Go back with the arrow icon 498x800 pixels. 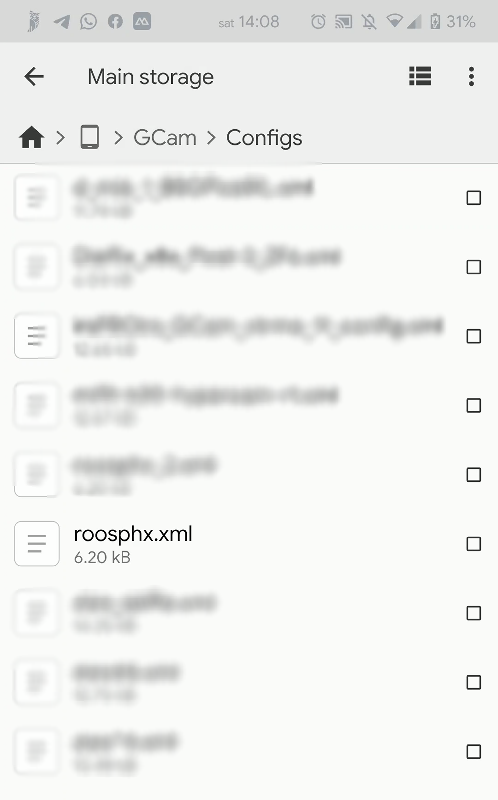[34, 77]
